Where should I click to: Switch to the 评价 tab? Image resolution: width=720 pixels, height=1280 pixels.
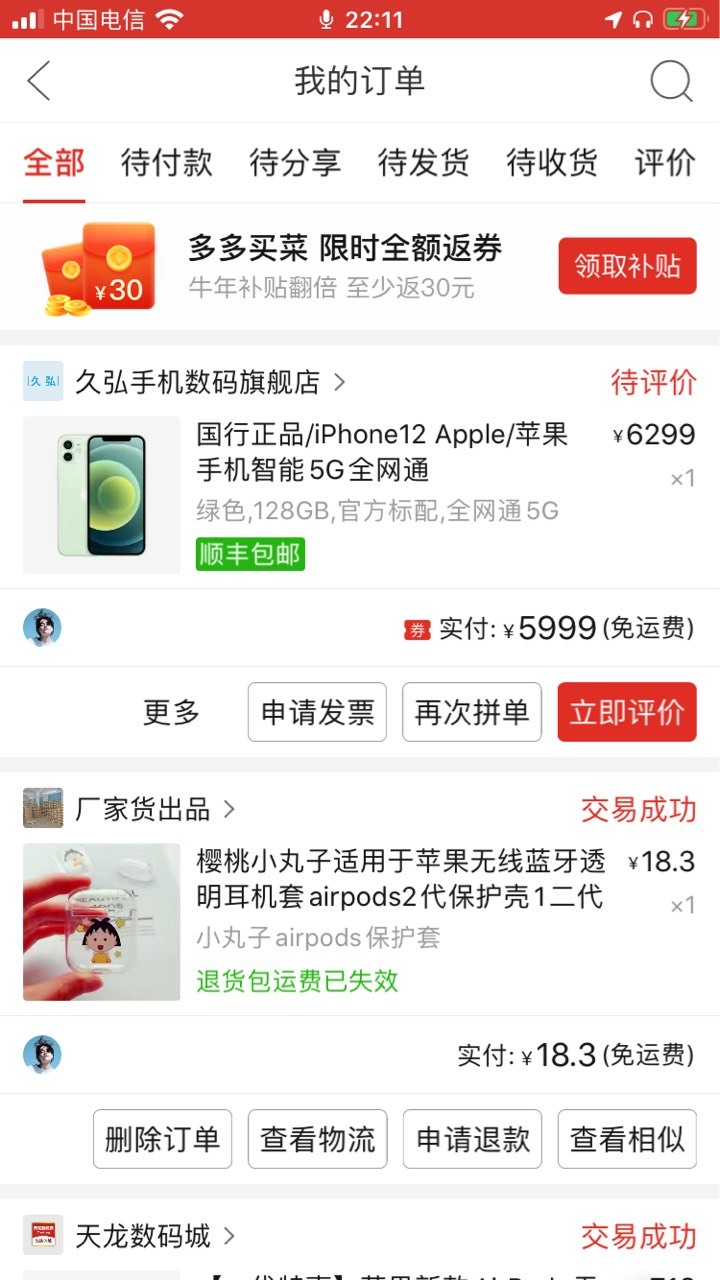point(665,162)
